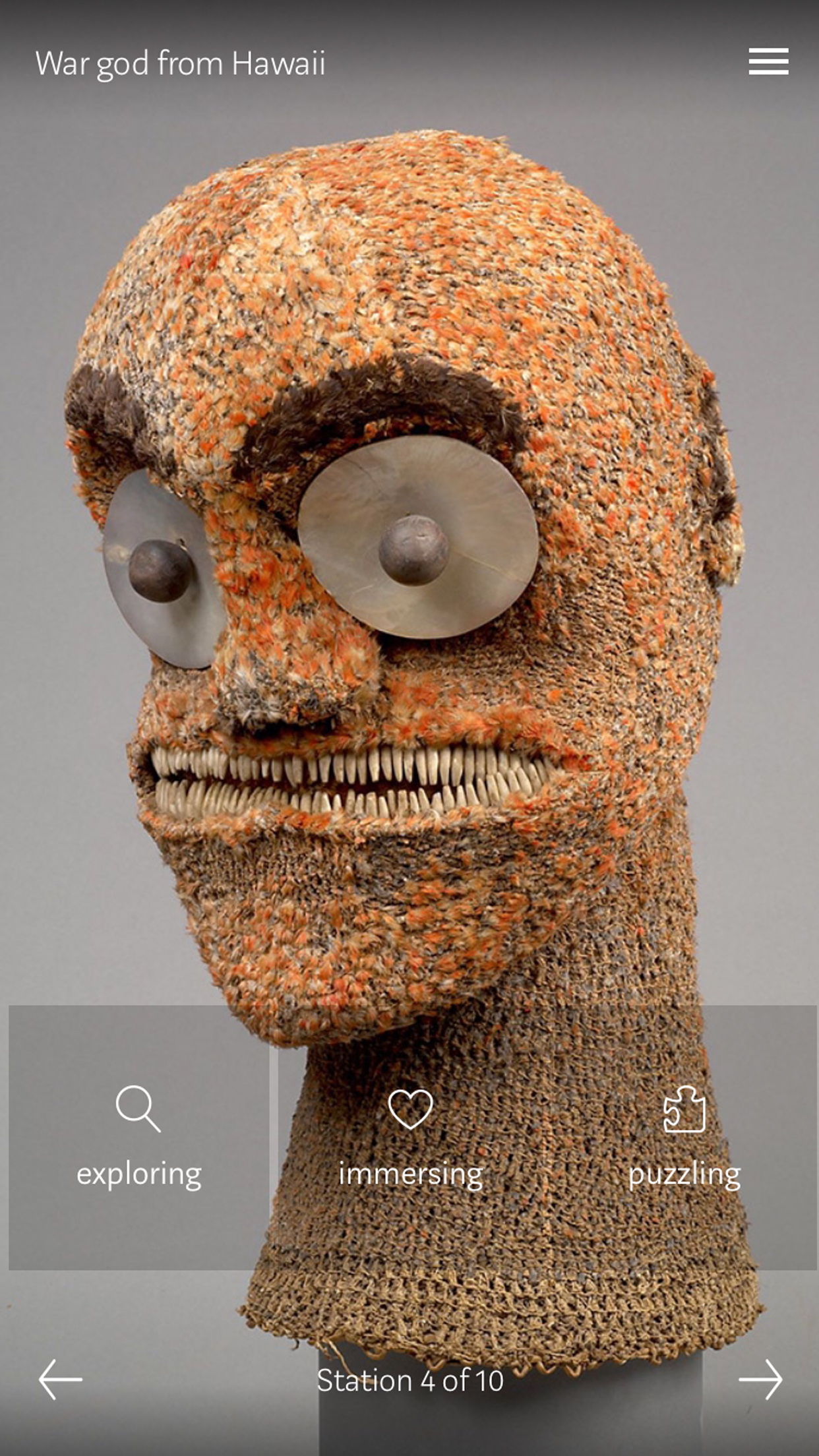Open the immersing section

(411, 1137)
